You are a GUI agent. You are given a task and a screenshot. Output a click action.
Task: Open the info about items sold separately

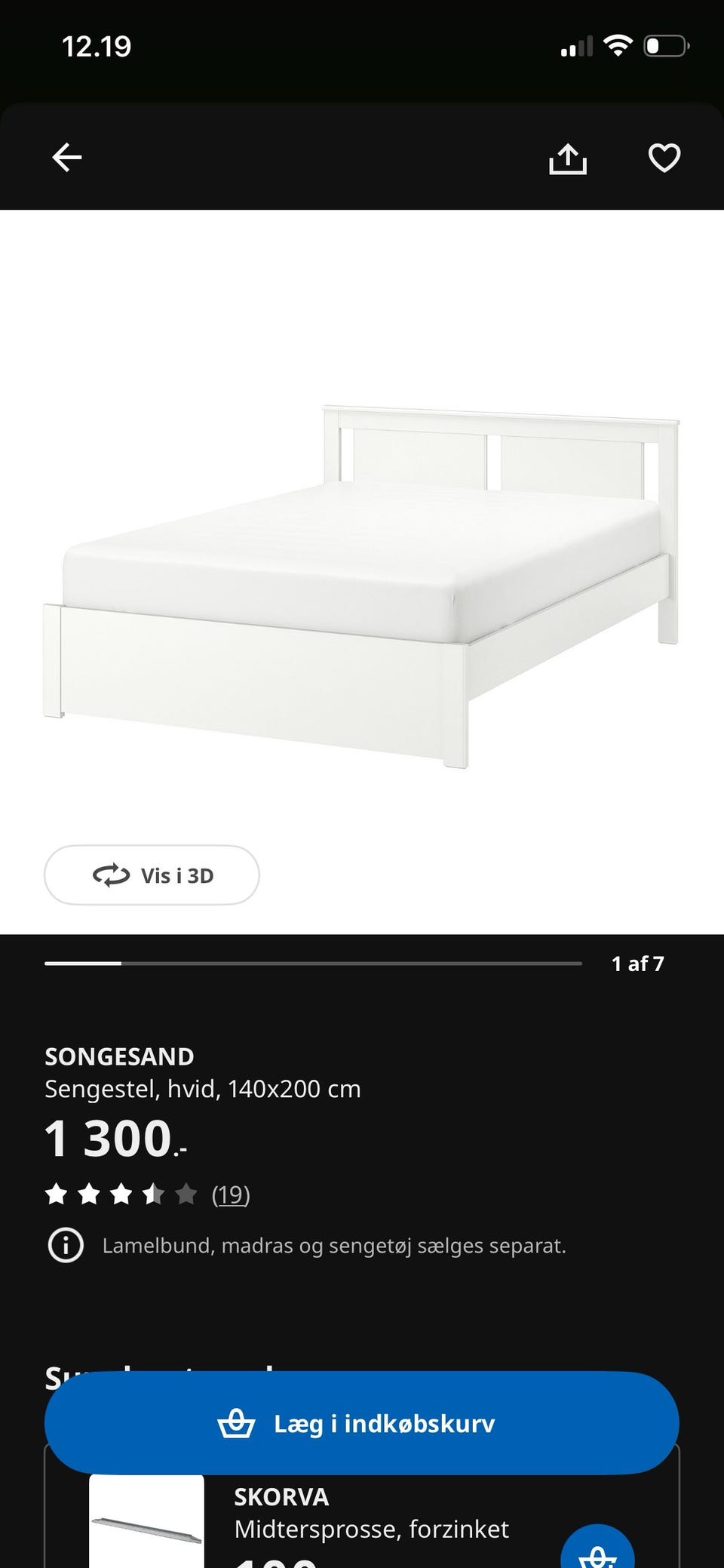66,1246
